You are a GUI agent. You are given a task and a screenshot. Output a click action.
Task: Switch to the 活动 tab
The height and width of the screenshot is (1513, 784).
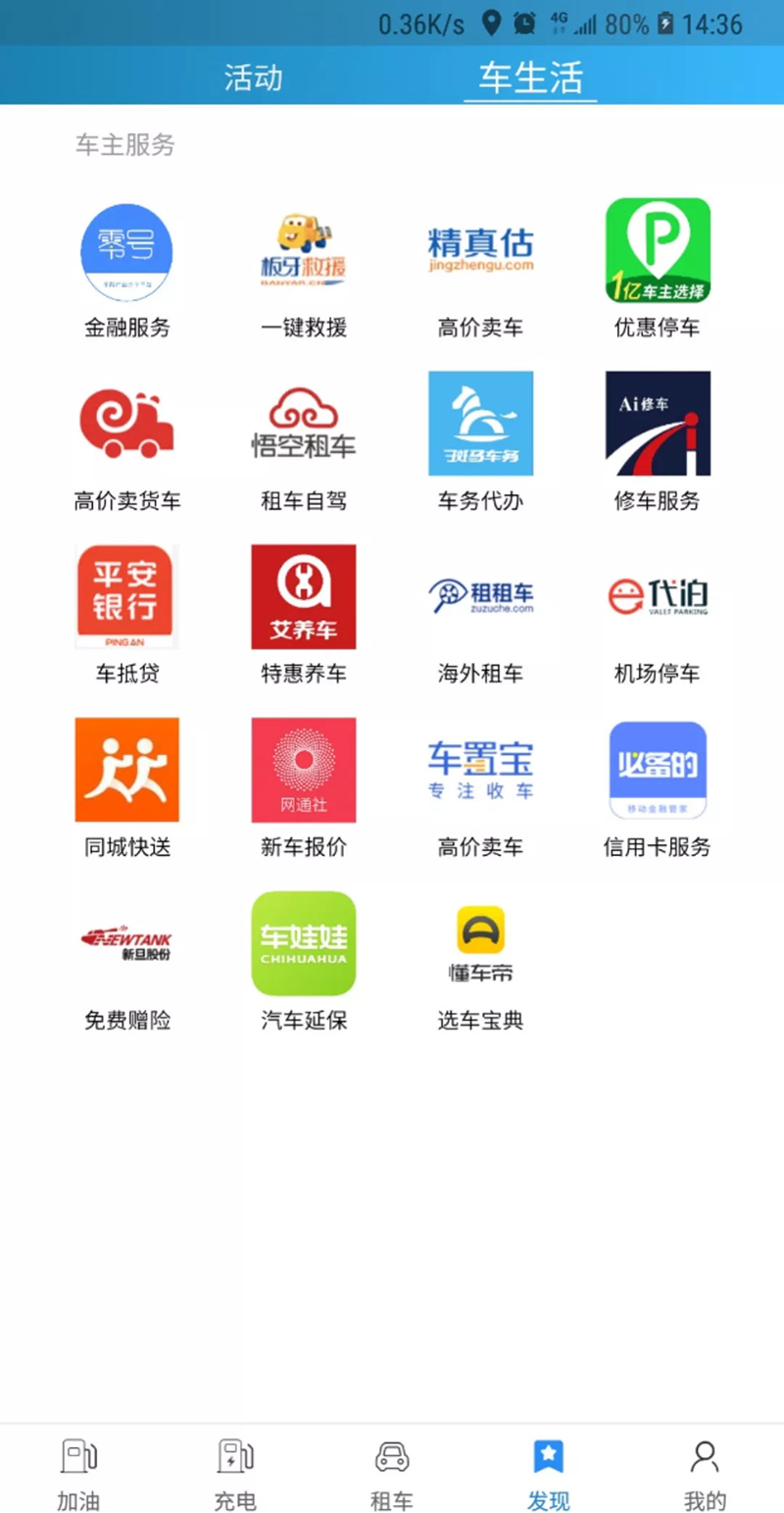coord(253,77)
